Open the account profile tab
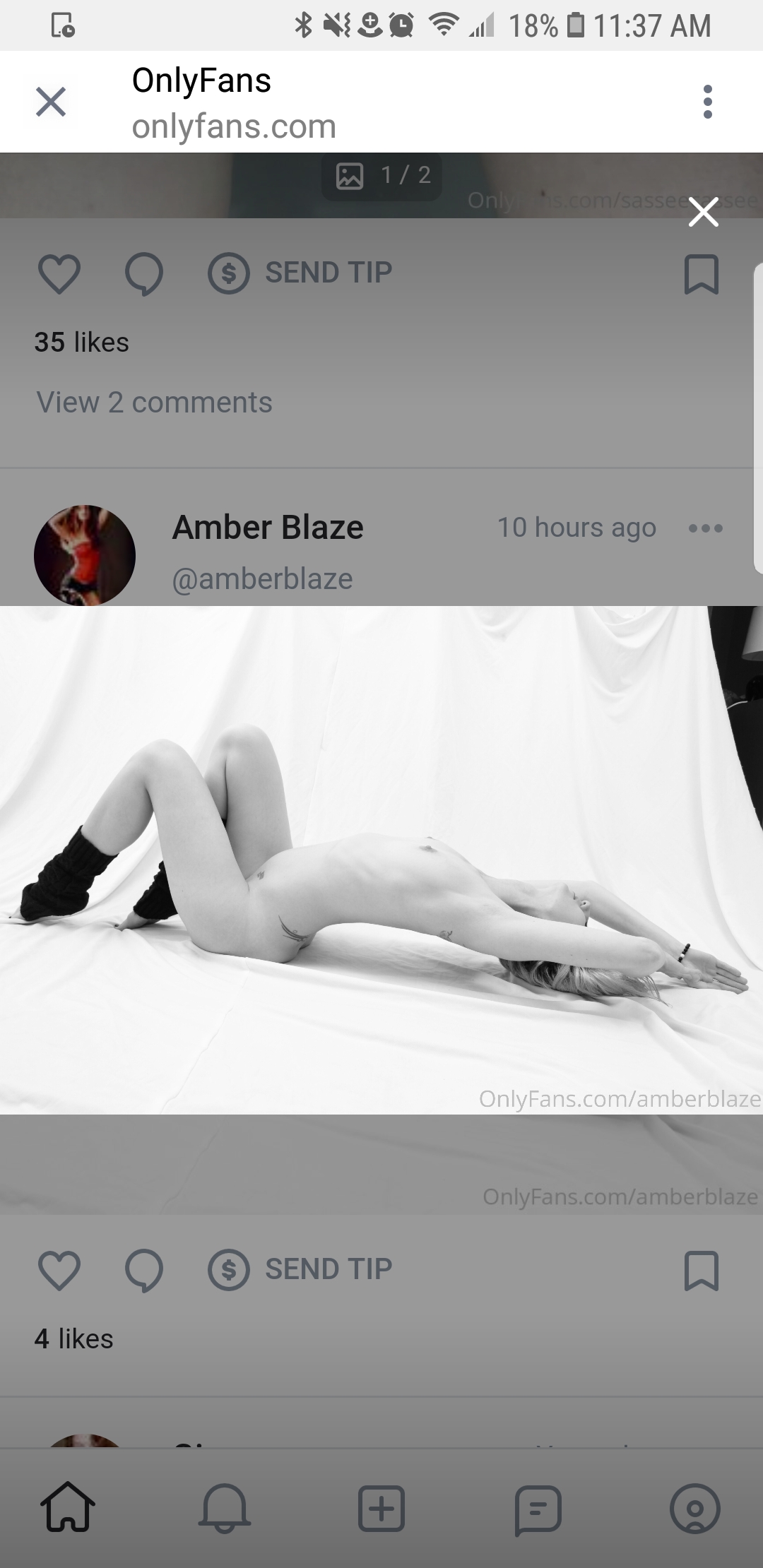This screenshot has width=763, height=1568. 695,1507
